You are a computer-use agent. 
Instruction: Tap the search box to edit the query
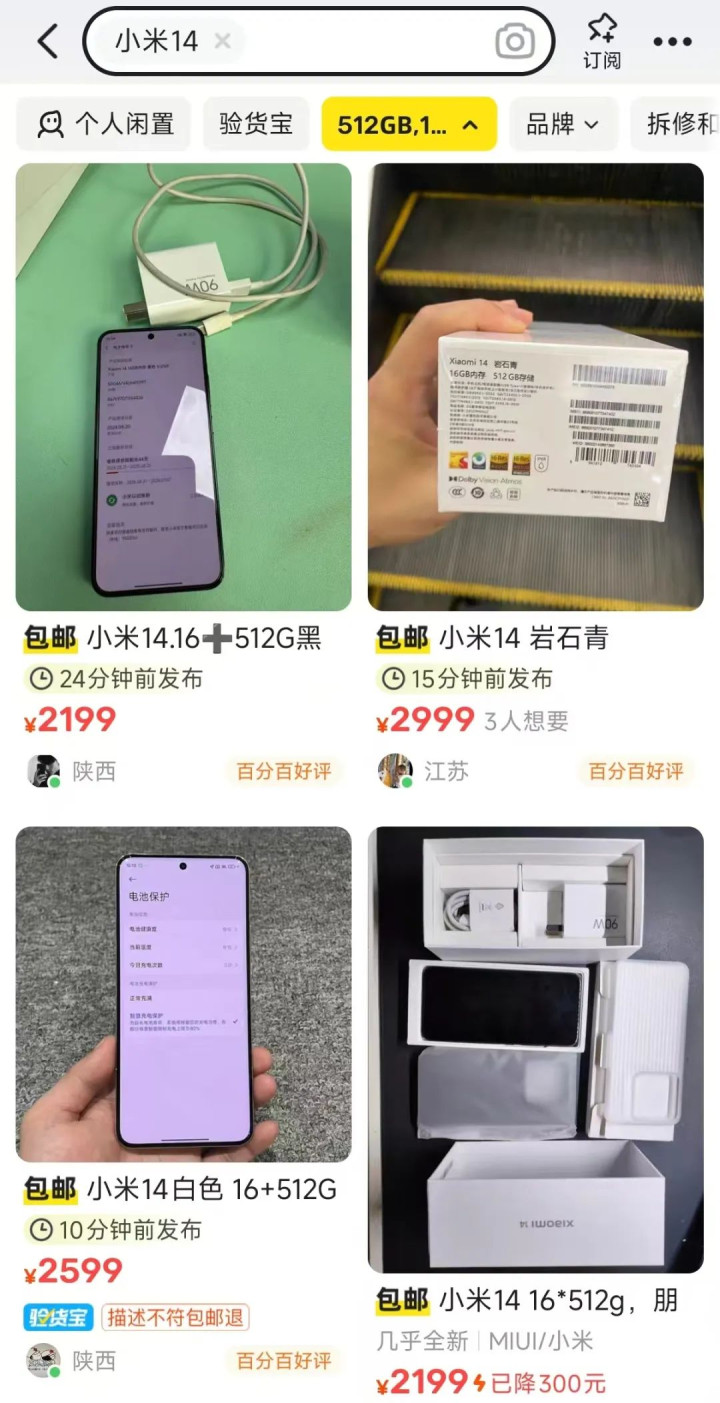point(360,41)
